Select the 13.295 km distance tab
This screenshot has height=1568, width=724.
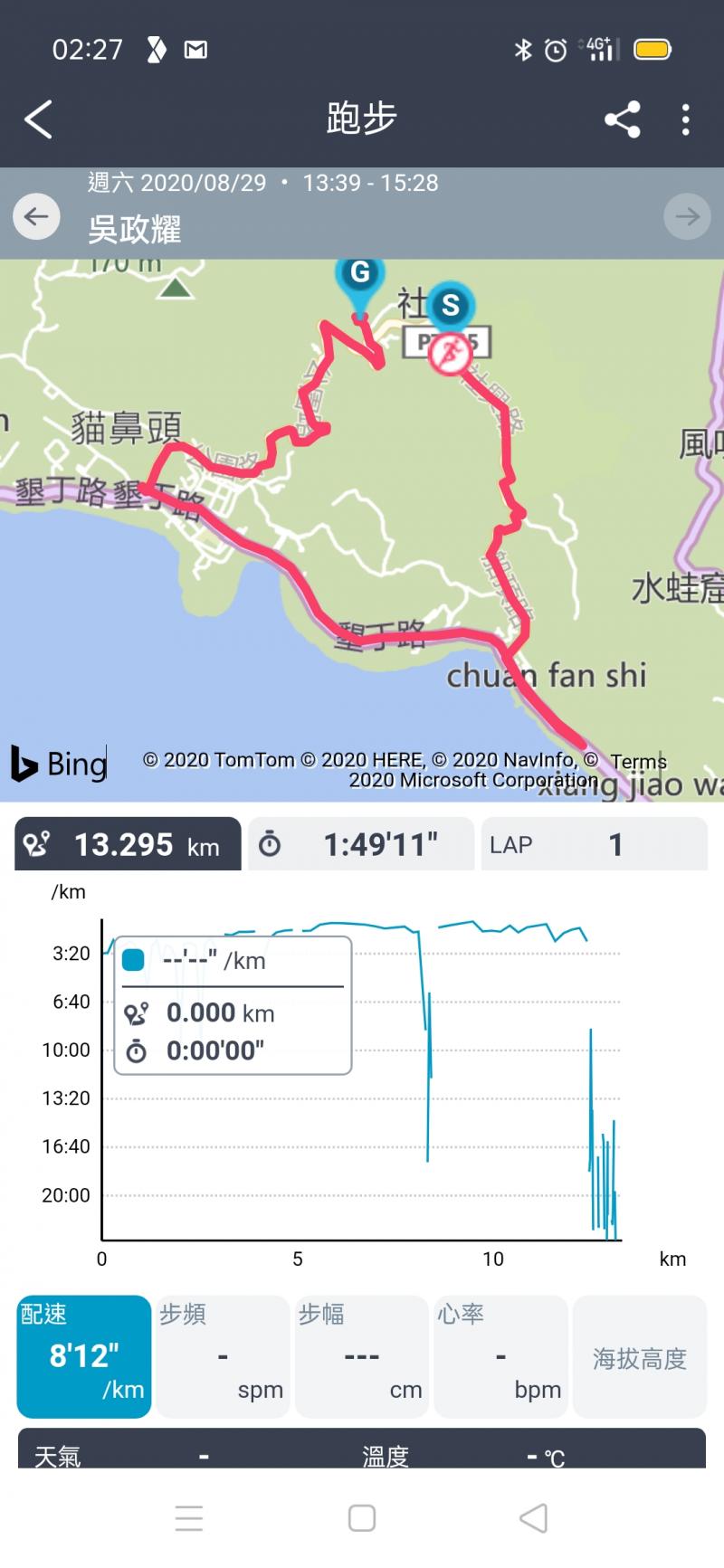pos(128,844)
